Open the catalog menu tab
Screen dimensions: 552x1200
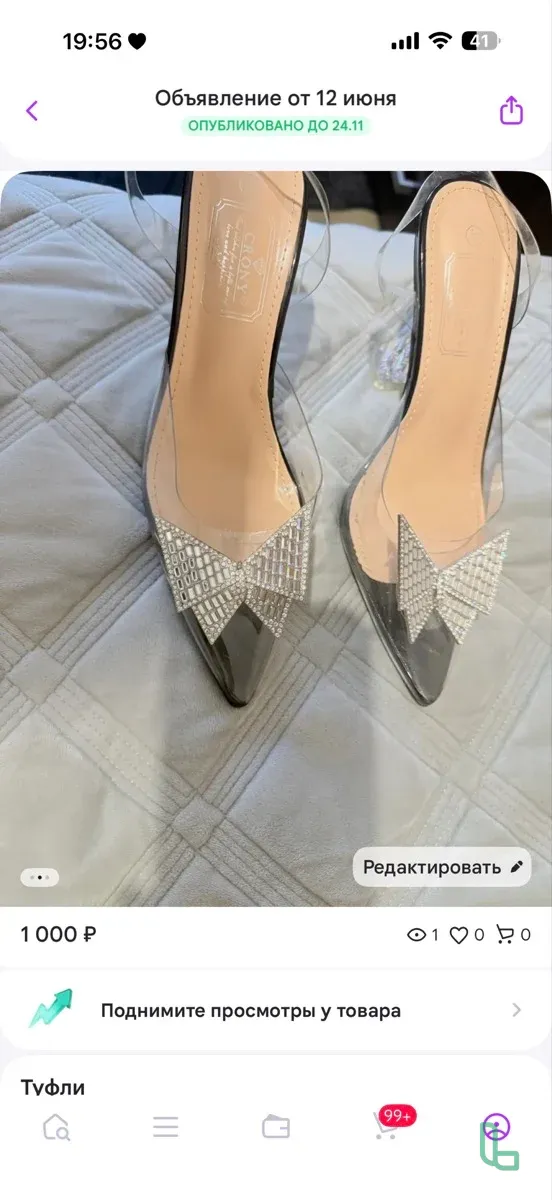(166, 1128)
